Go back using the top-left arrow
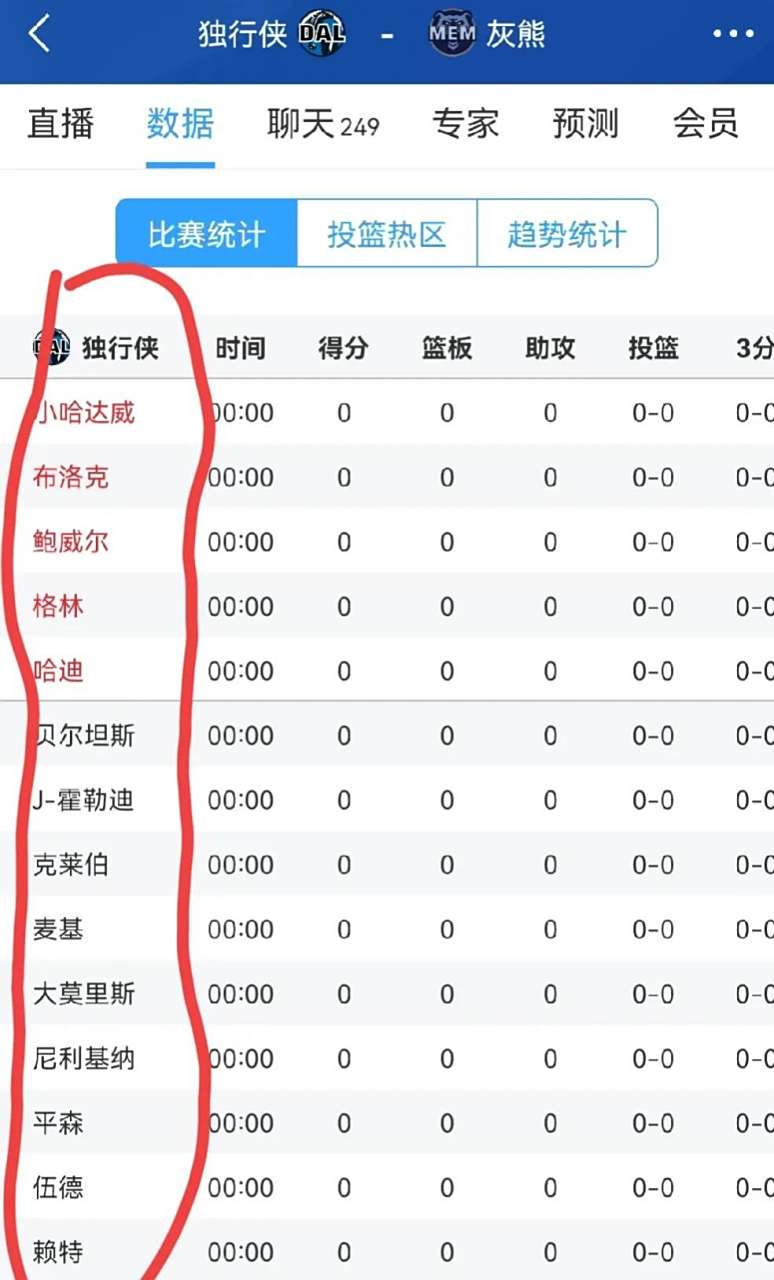Image resolution: width=774 pixels, height=1280 pixels. coord(39,34)
